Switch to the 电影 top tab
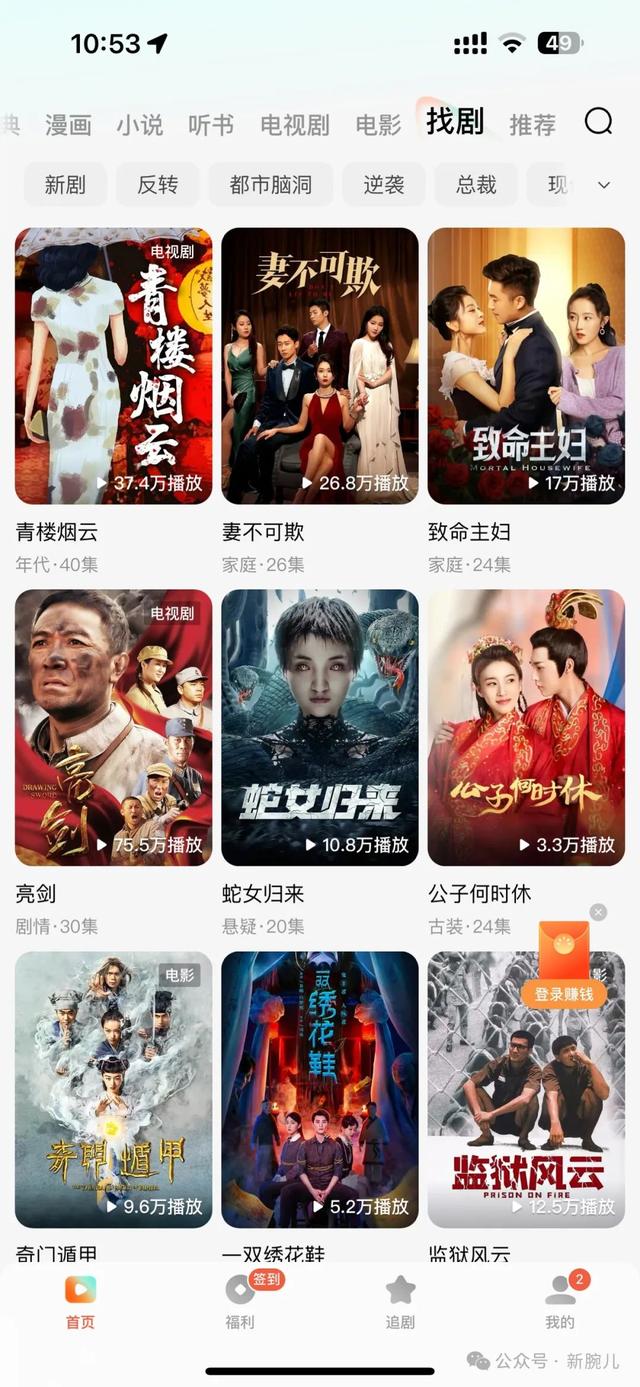The width and height of the screenshot is (640, 1387). 378,125
